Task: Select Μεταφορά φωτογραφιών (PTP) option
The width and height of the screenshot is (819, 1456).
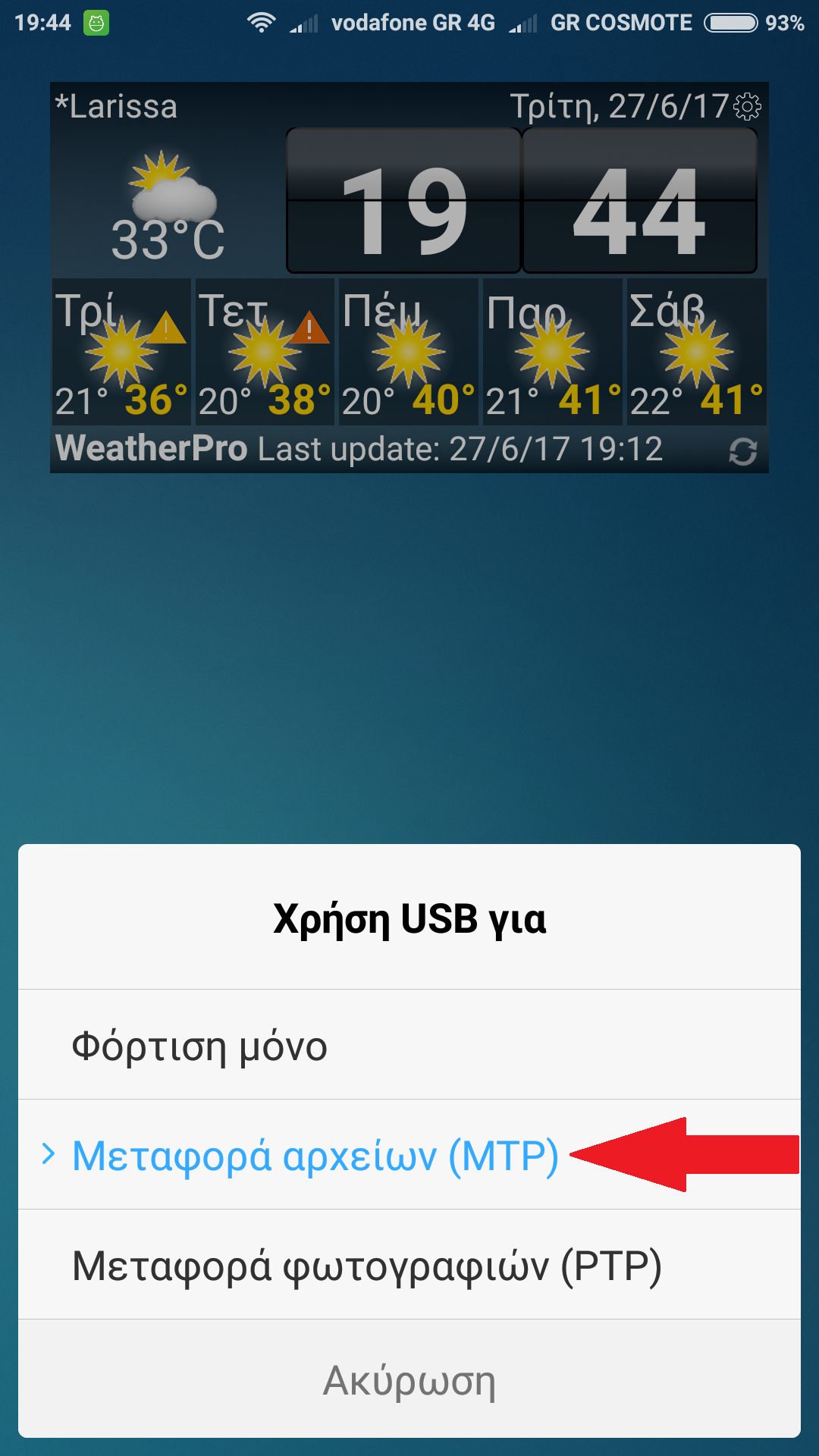Action: pos(366,1266)
